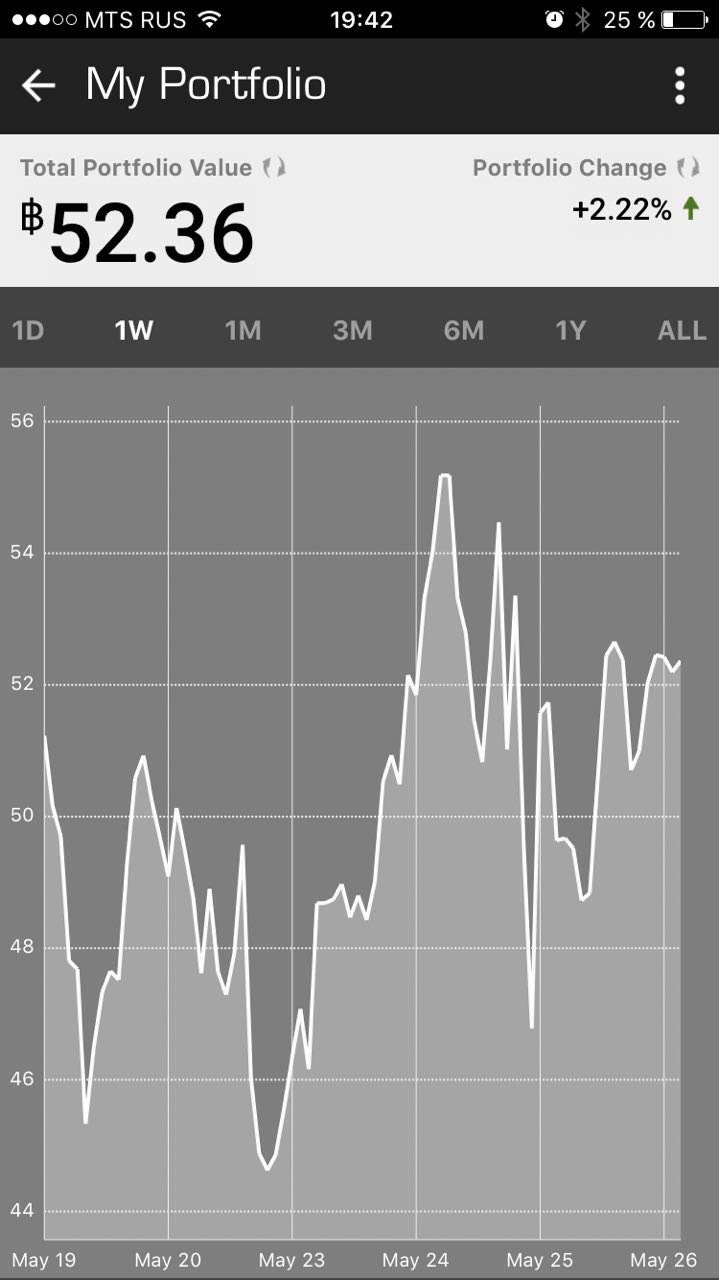Go back using the arrow icon

pyautogui.click(x=39, y=86)
